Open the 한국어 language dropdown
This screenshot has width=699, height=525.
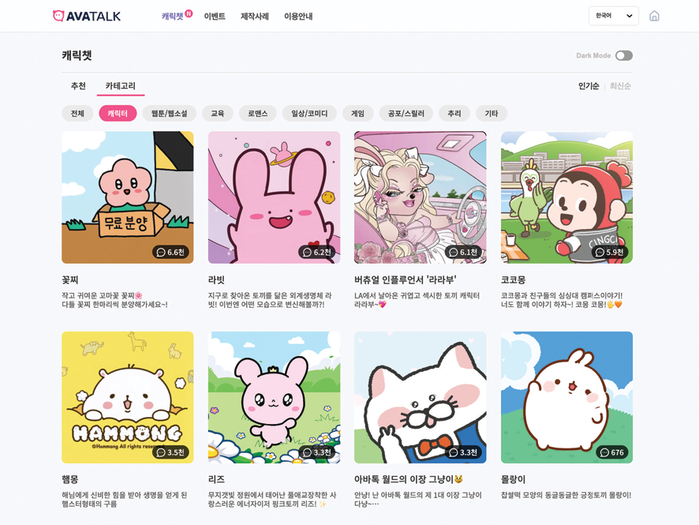(x=613, y=16)
